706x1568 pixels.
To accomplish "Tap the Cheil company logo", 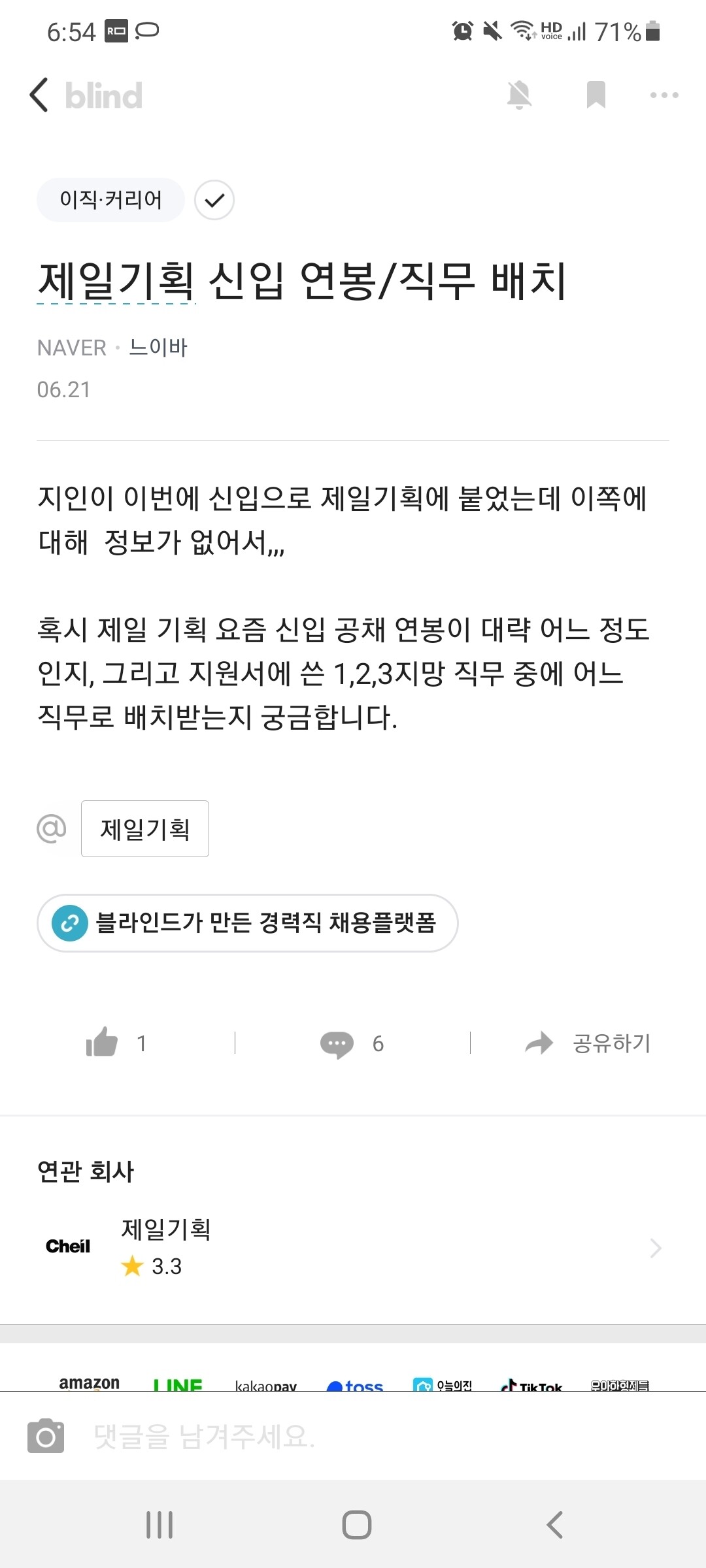I will 68,1245.
